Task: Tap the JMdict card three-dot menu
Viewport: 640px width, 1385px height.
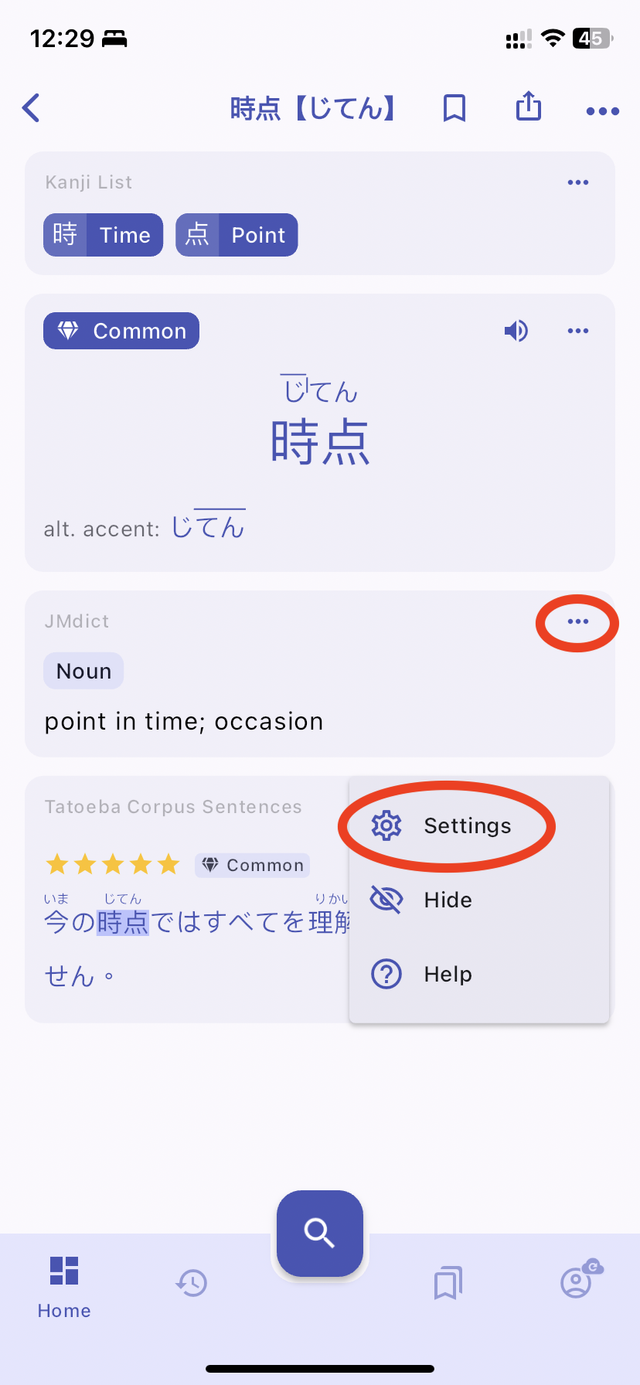Action: click(578, 622)
